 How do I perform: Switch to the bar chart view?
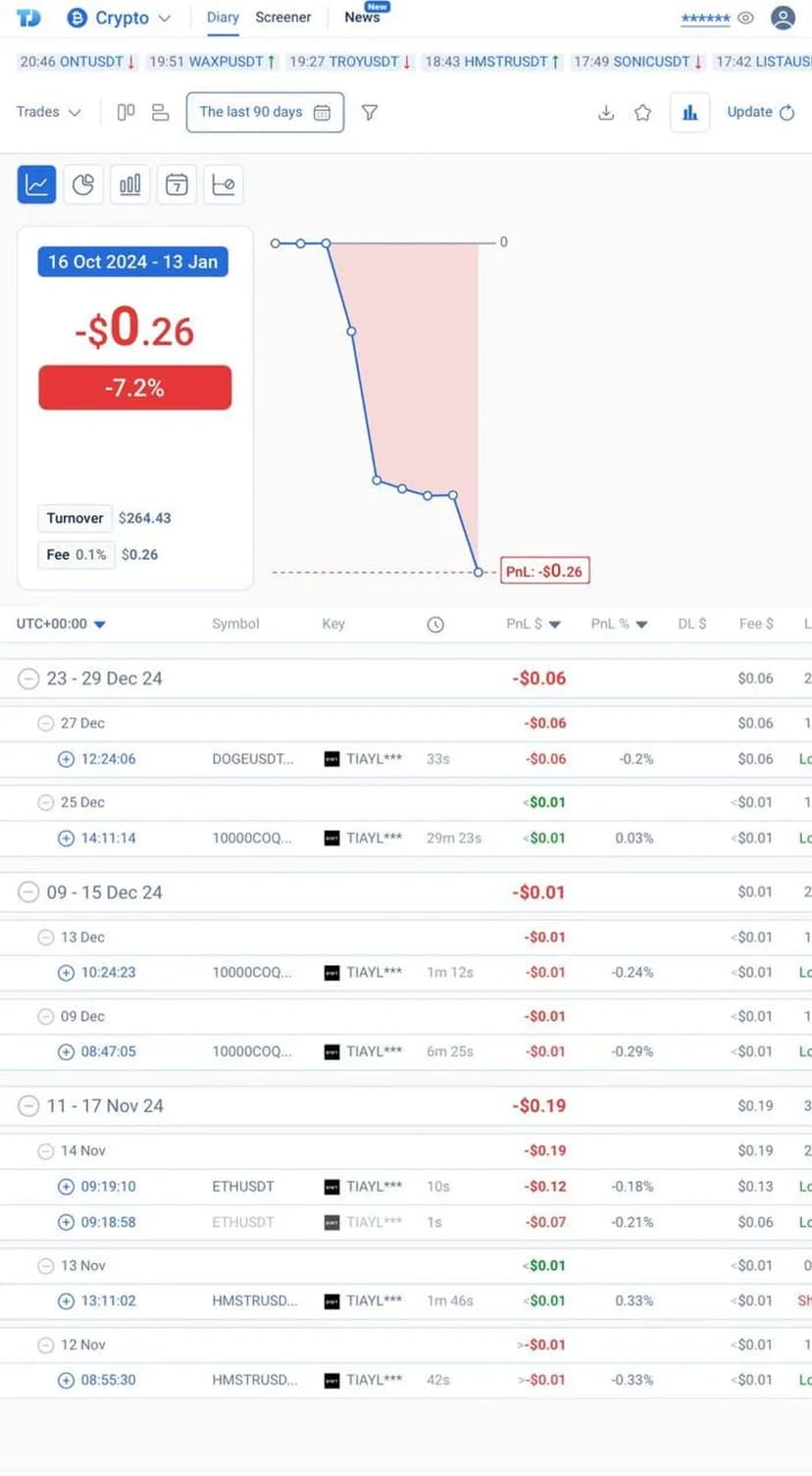point(129,184)
